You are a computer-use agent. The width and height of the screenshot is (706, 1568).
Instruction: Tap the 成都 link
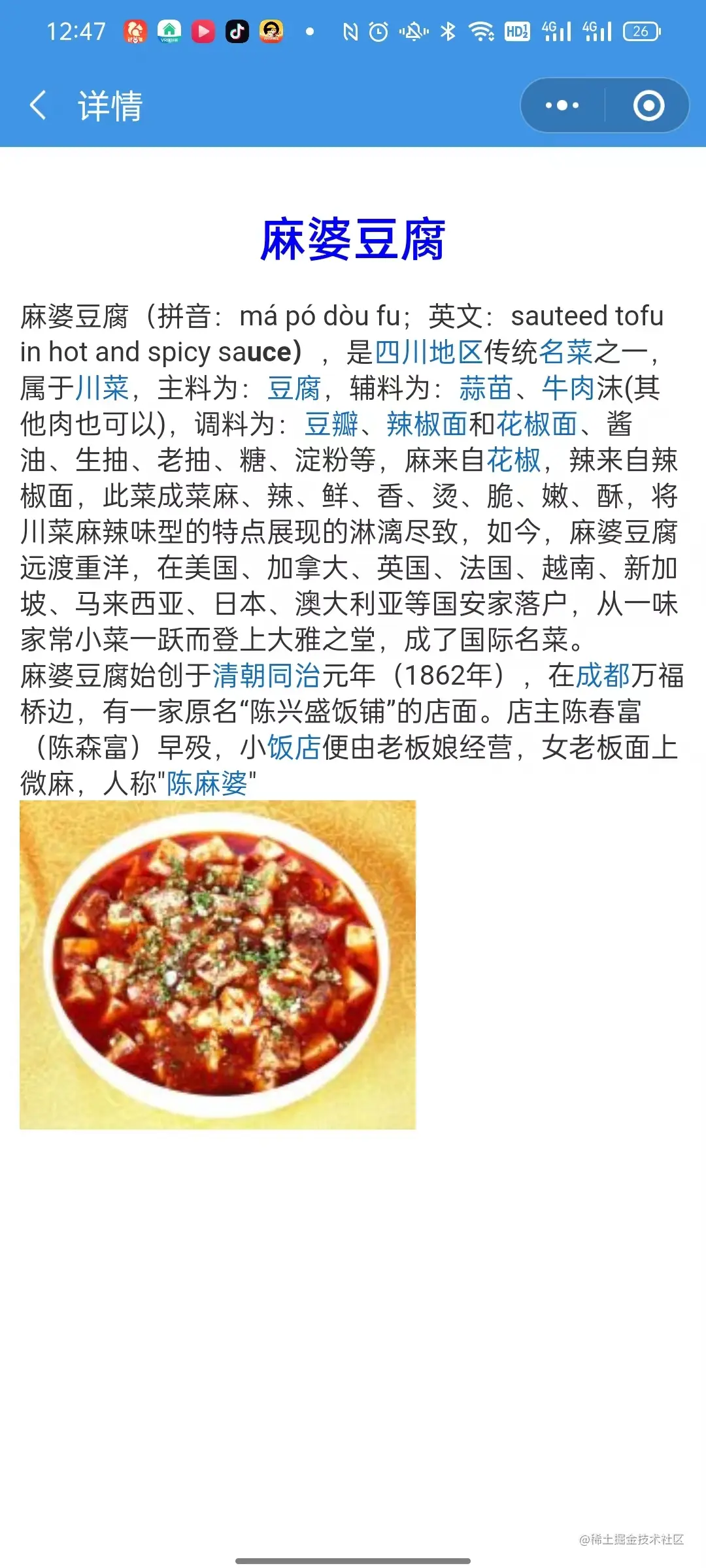click(x=603, y=676)
